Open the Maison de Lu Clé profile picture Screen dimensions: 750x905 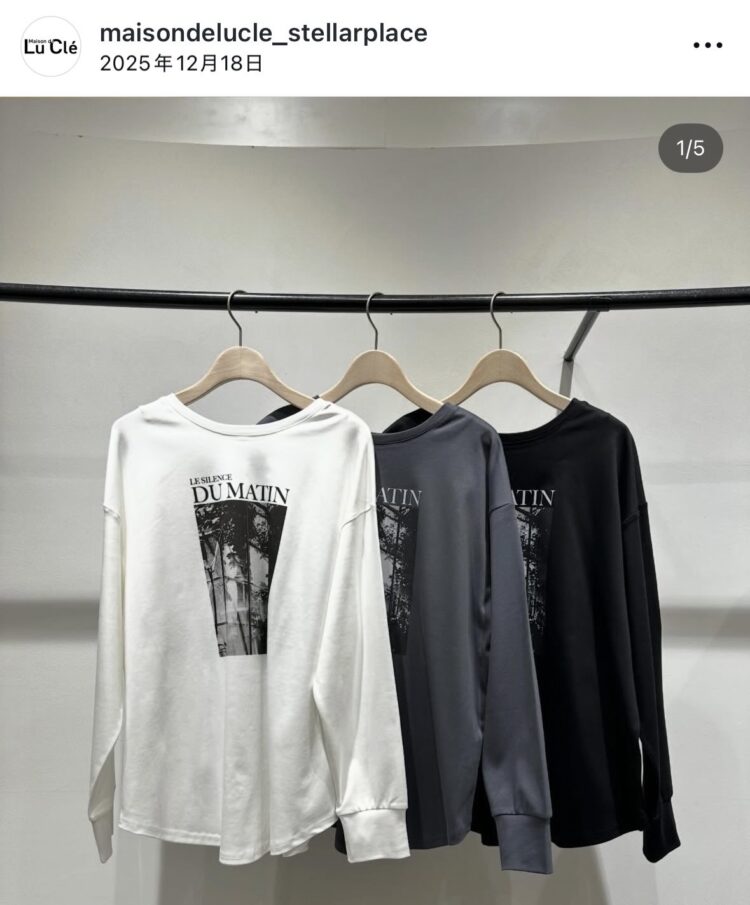click(x=50, y=47)
